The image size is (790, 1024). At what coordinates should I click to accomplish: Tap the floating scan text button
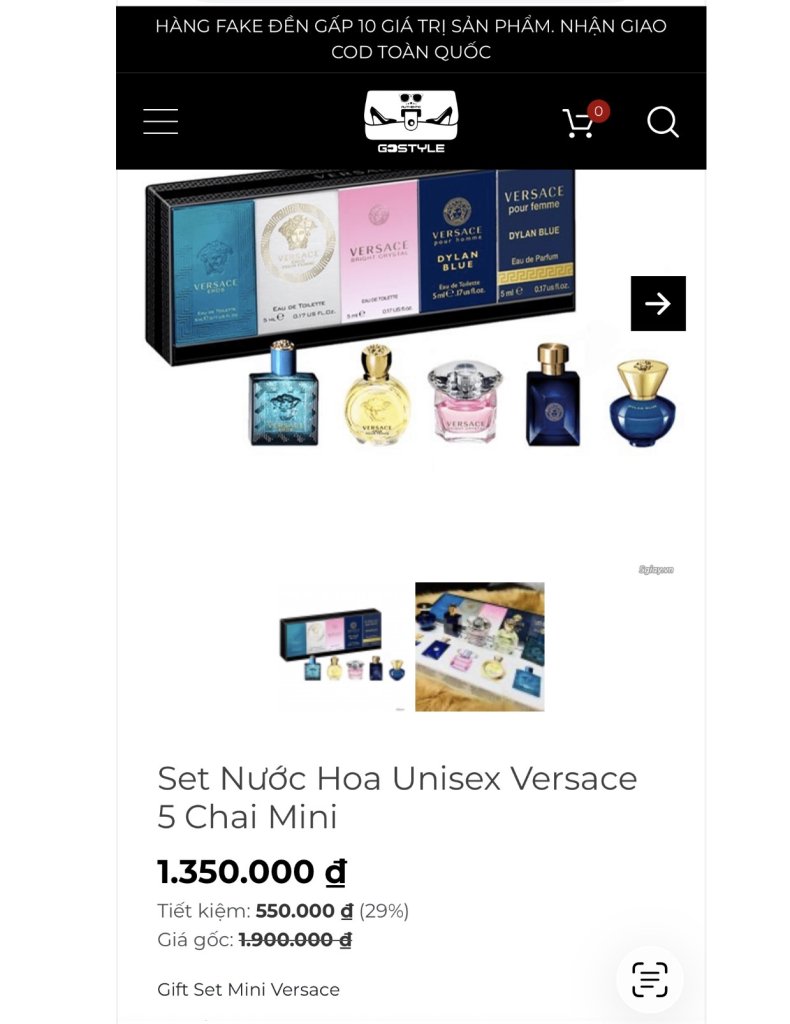click(649, 979)
